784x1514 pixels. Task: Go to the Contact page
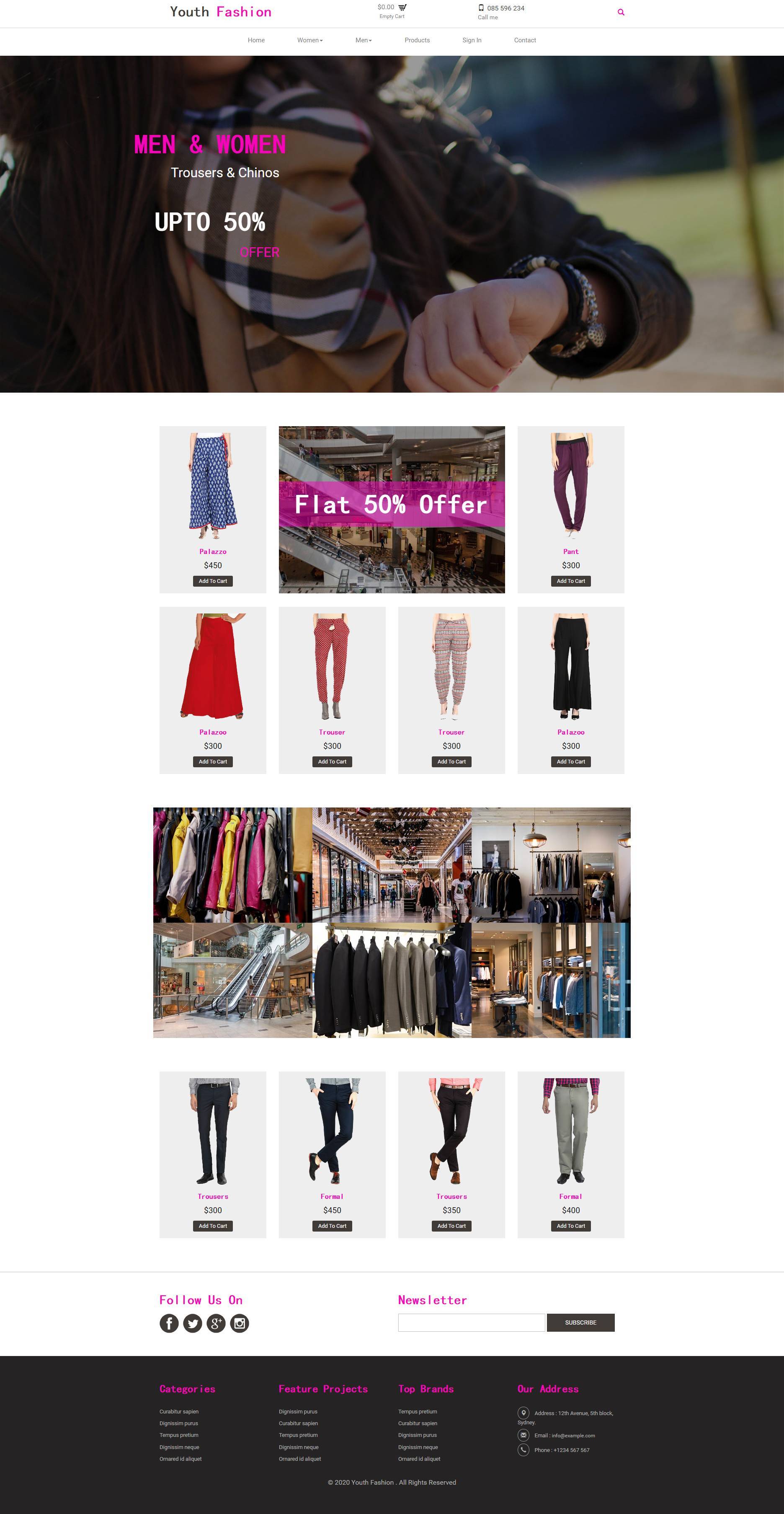pyautogui.click(x=524, y=41)
